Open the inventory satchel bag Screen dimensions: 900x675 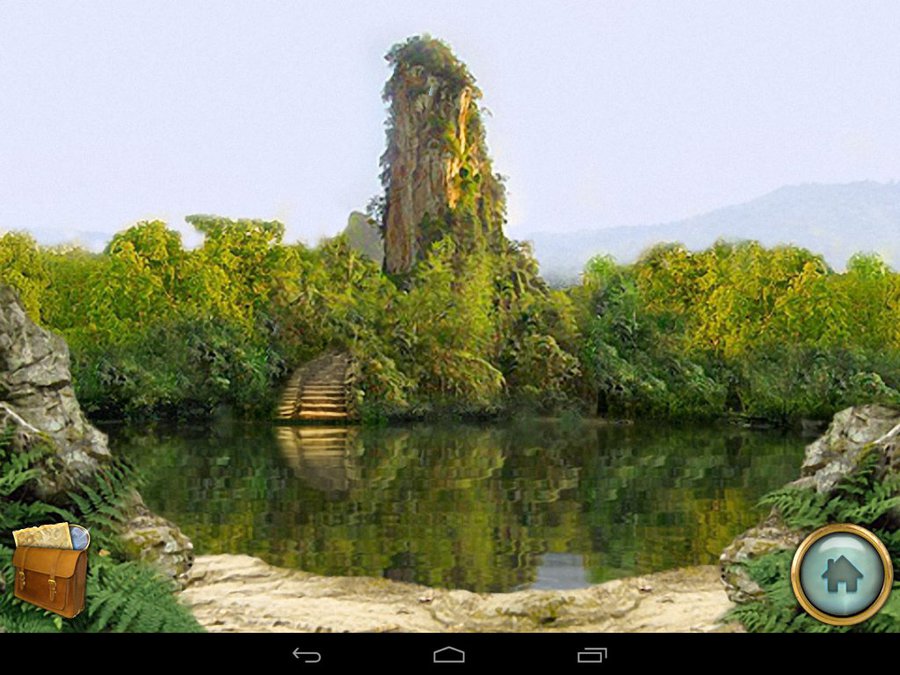coord(50,576)
